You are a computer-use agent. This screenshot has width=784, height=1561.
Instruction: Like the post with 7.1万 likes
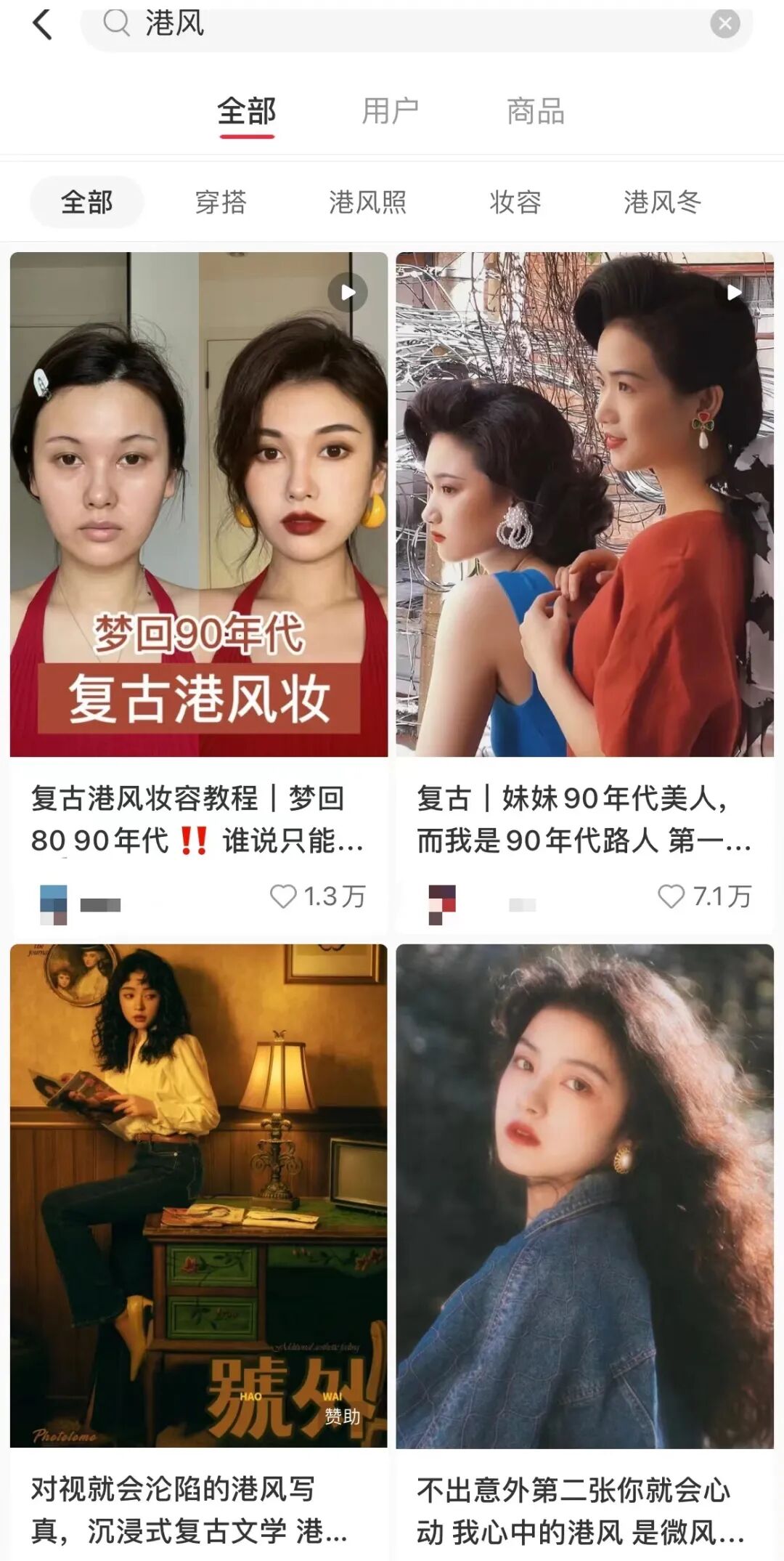point(671,896)
